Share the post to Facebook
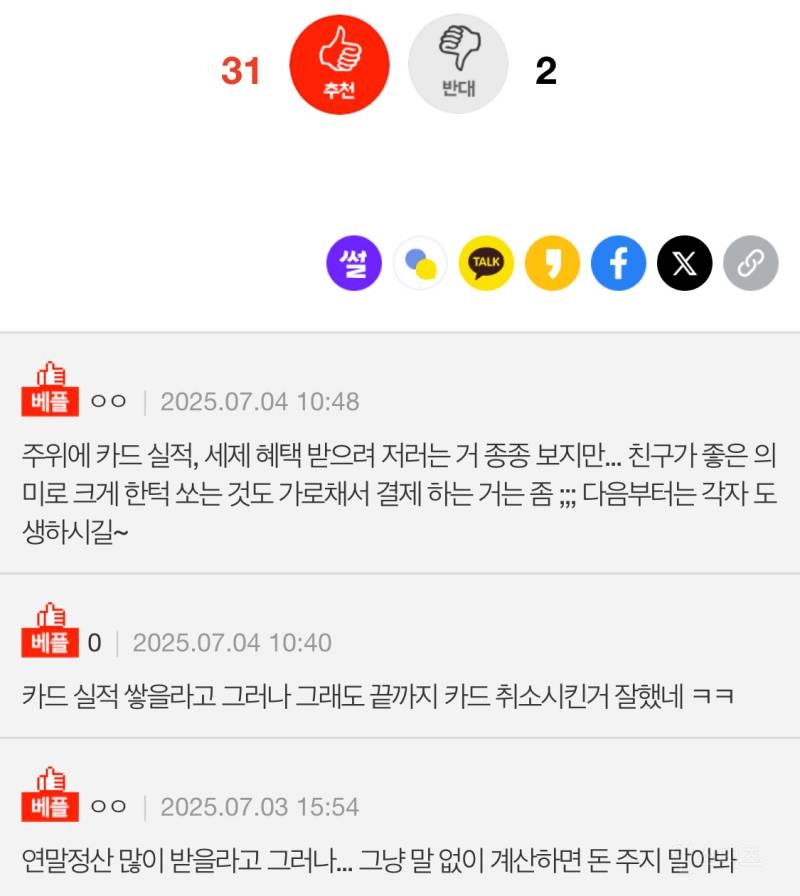 tap(618, 263)
